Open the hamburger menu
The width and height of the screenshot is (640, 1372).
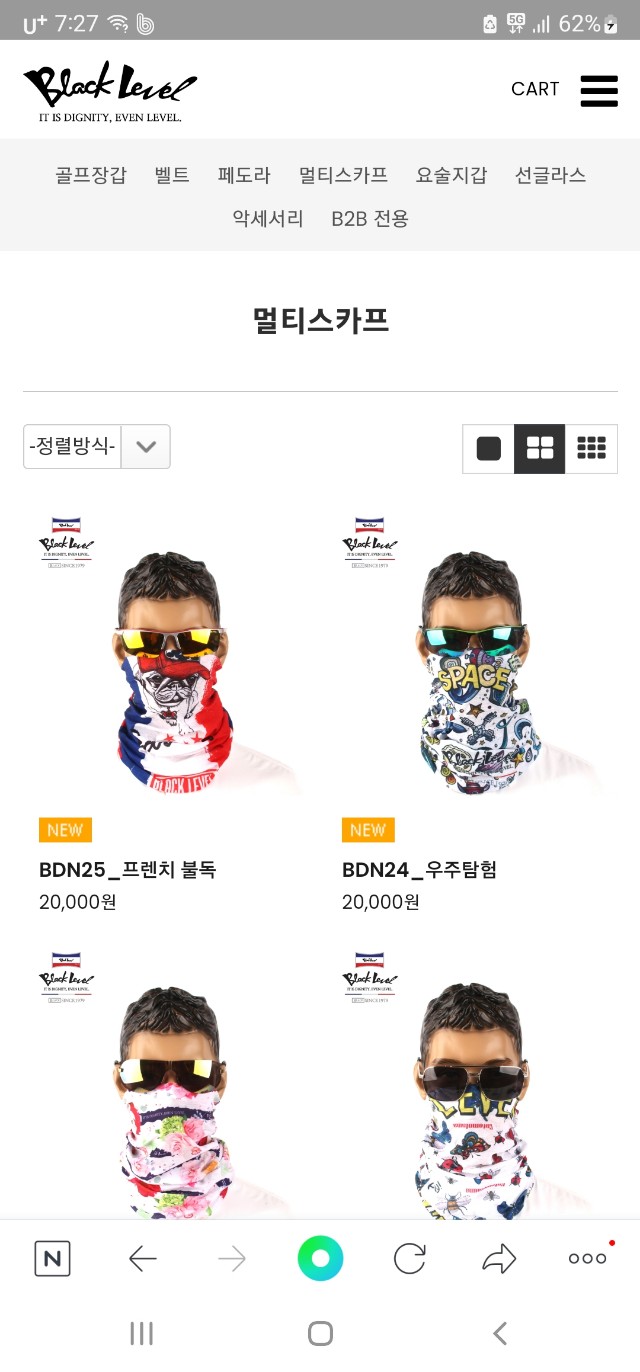(599, 90)
